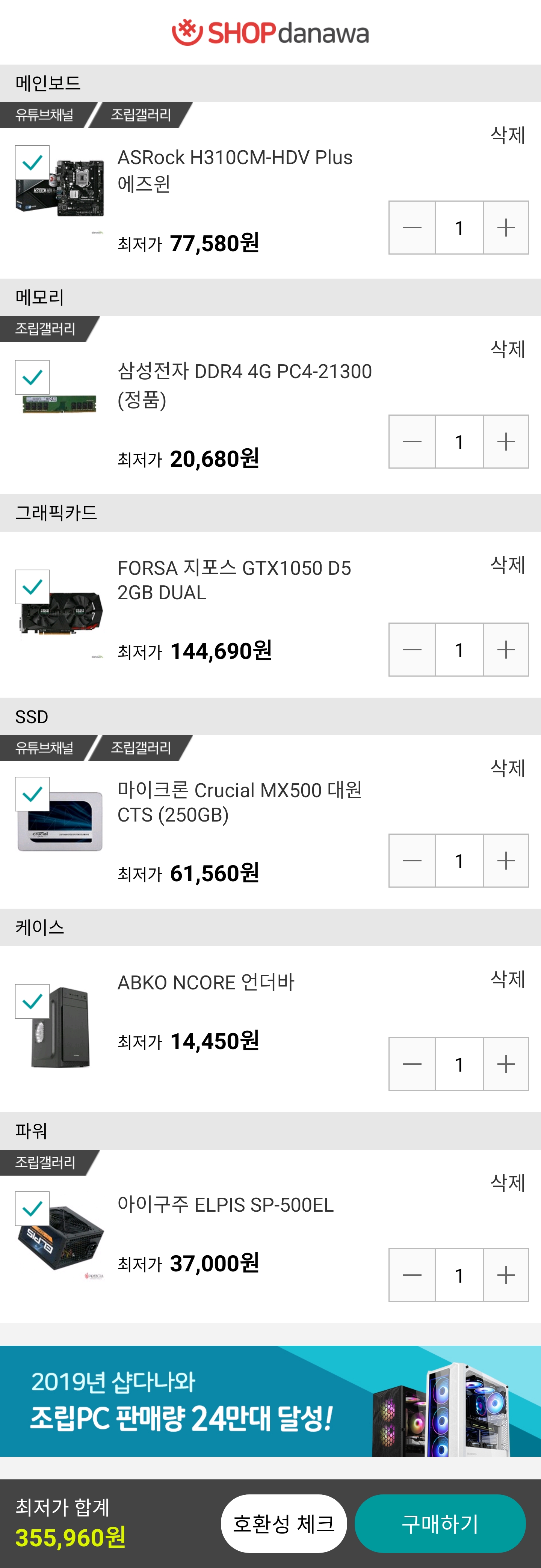The height and width of the screenshot is (1568, 541).
Task: Add one more FORSA GTX1050 card
Action: 506,650
